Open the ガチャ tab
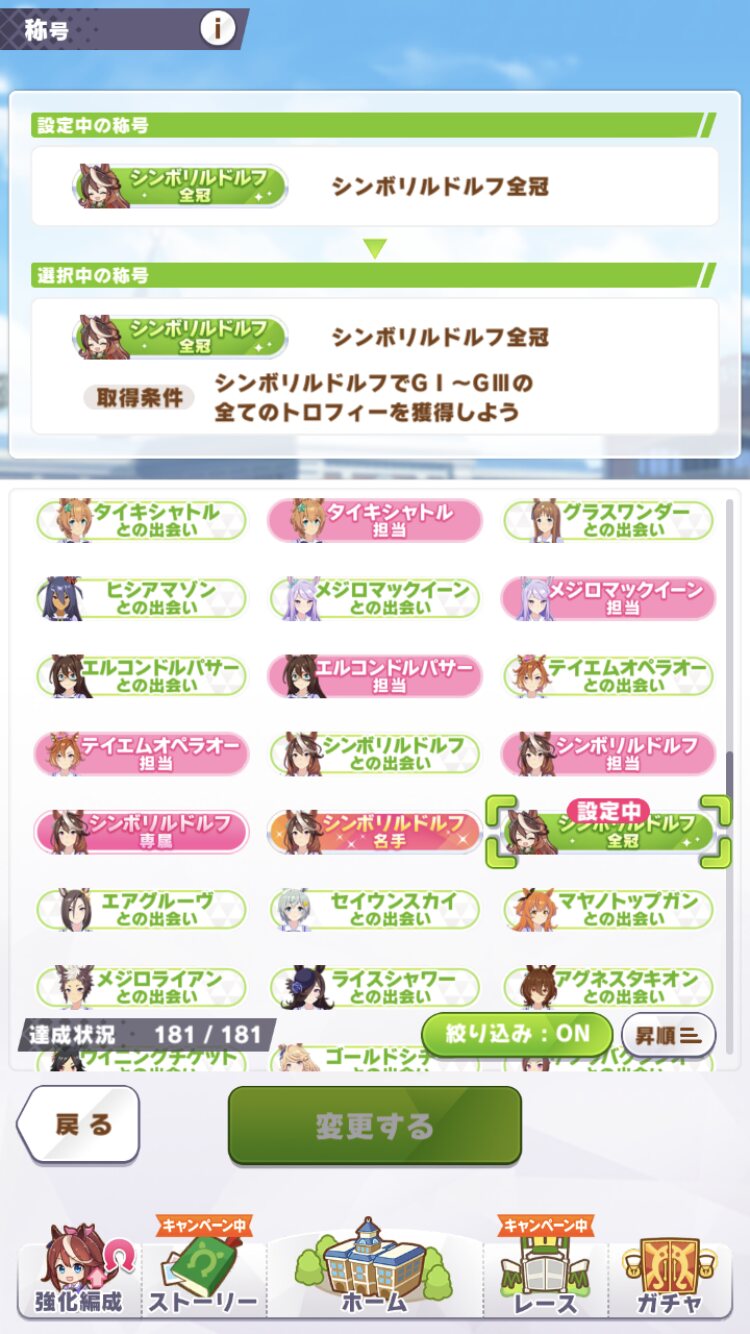Image resolution: width=750 pixels, height=1334 pixels. click(671, 1275)
